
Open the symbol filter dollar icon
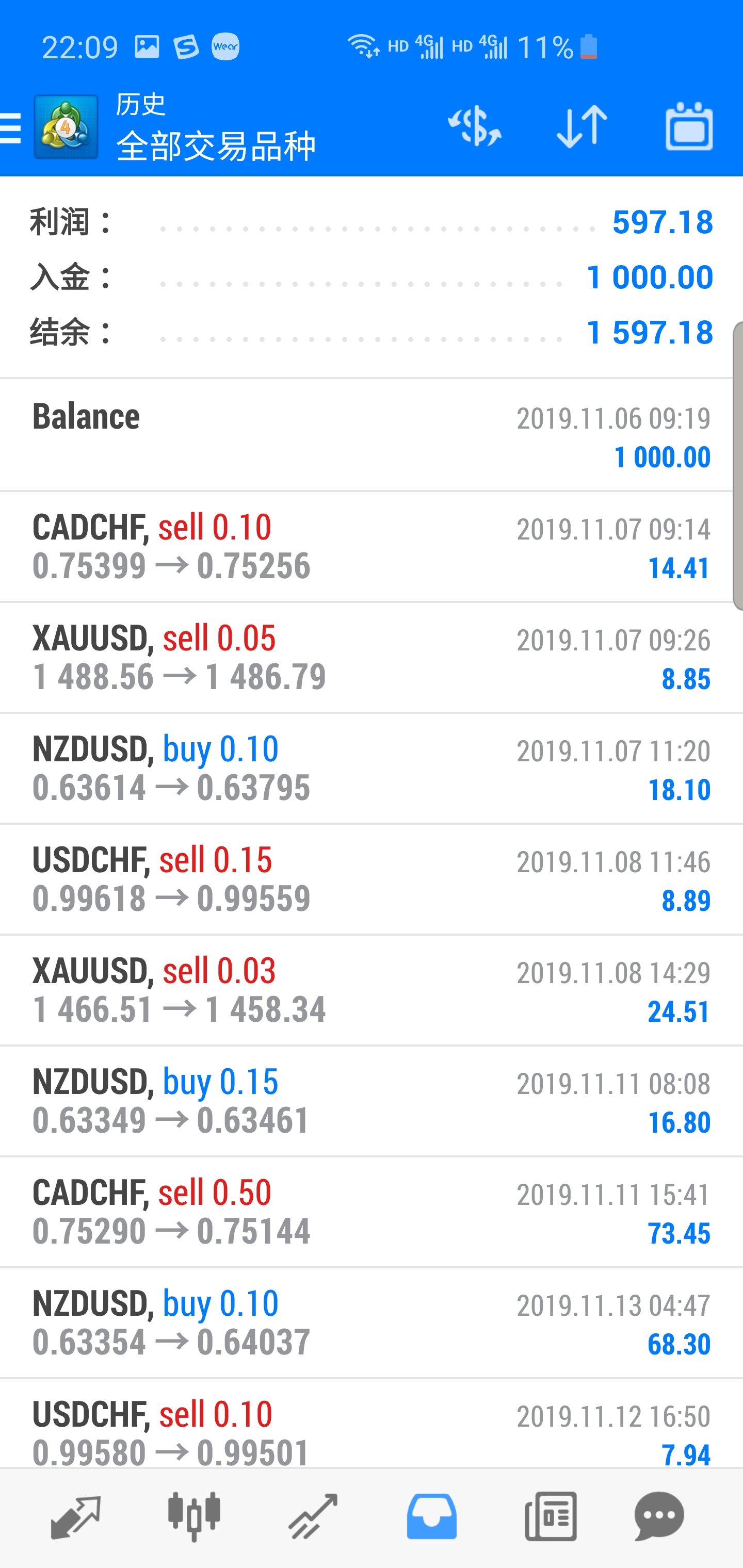coord(474,126)
